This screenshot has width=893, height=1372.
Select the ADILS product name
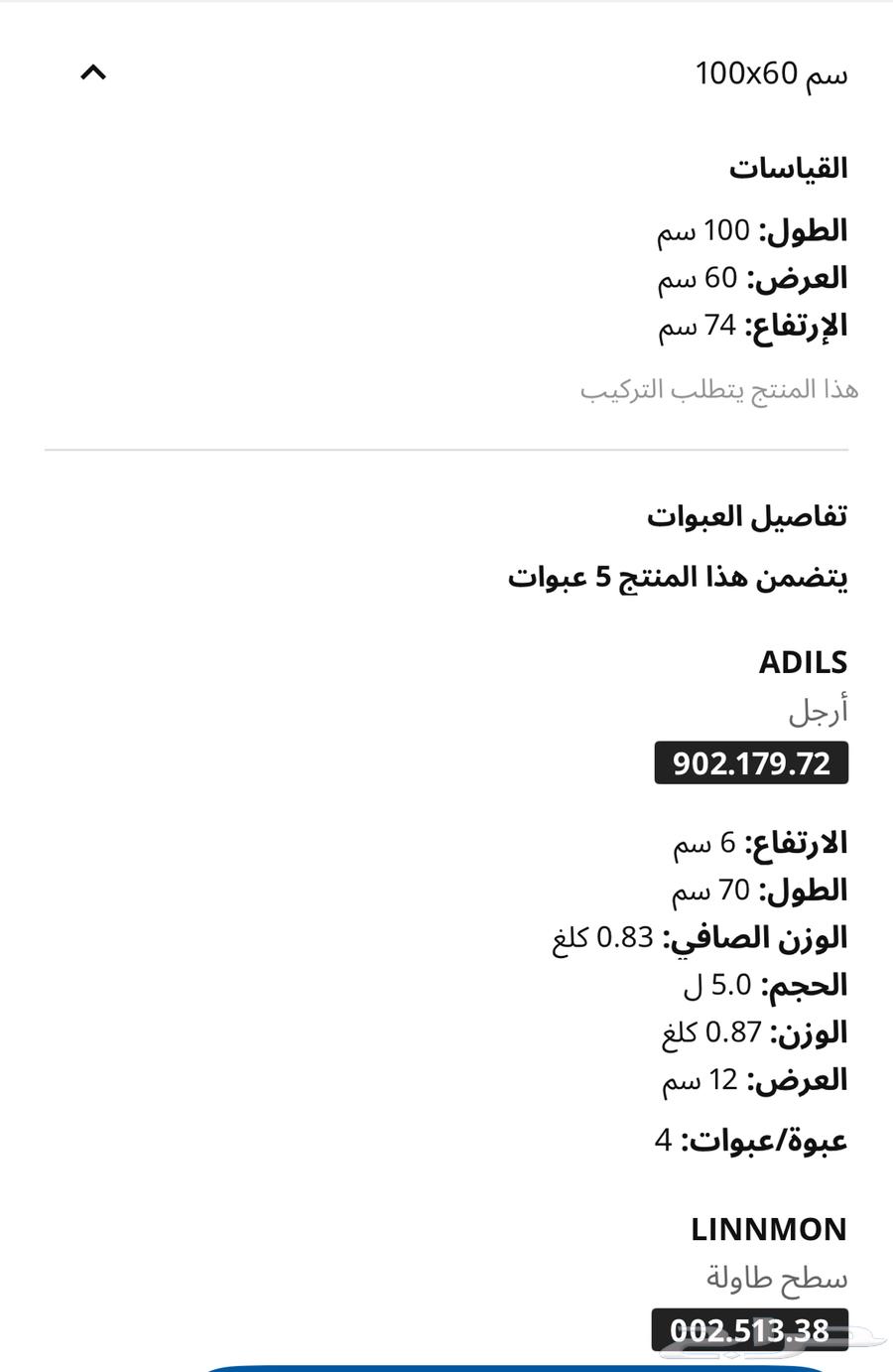pyautogui.click(x=805, y=661)
